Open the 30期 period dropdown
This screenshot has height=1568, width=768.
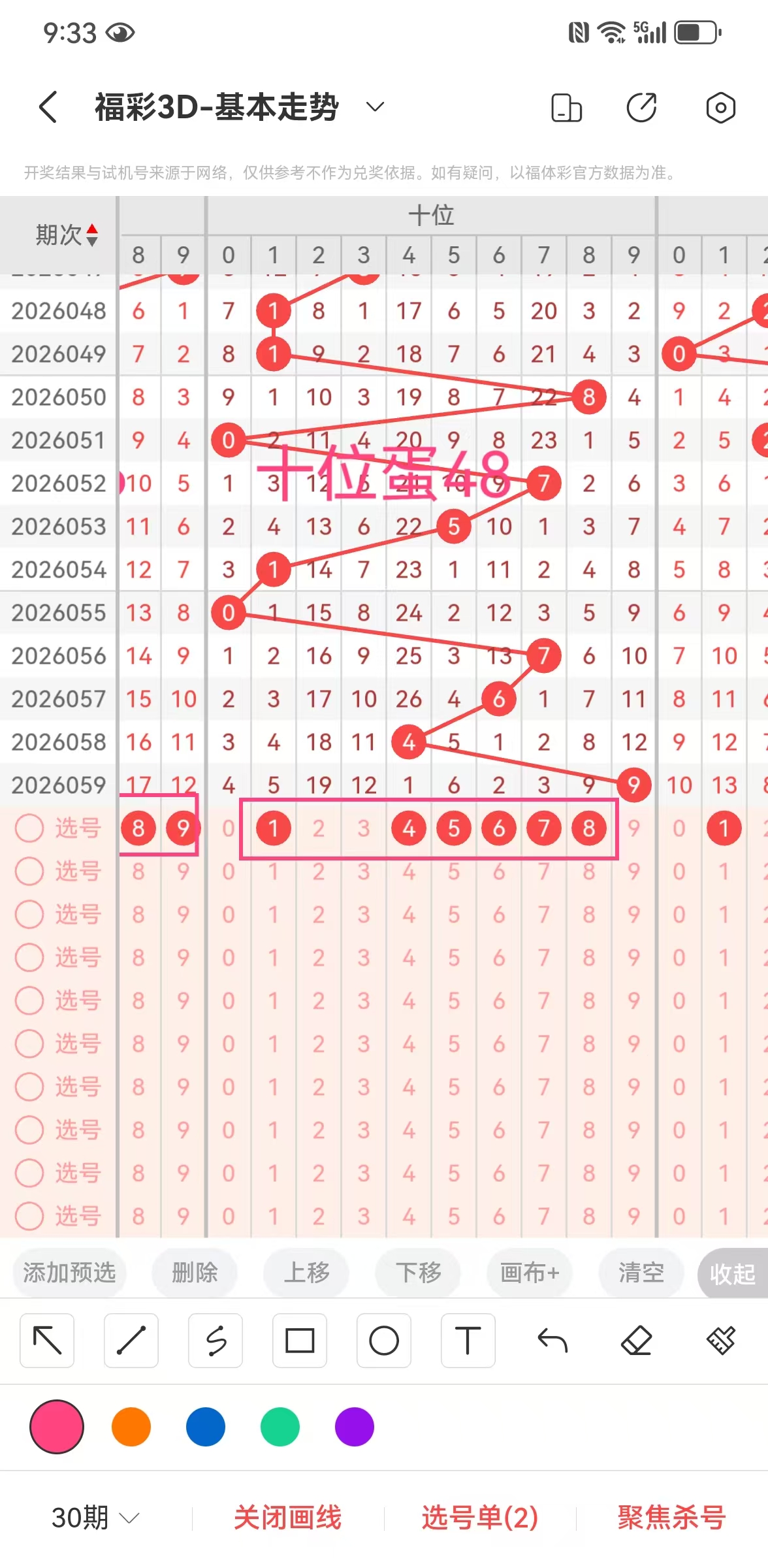pos(95,1517)
